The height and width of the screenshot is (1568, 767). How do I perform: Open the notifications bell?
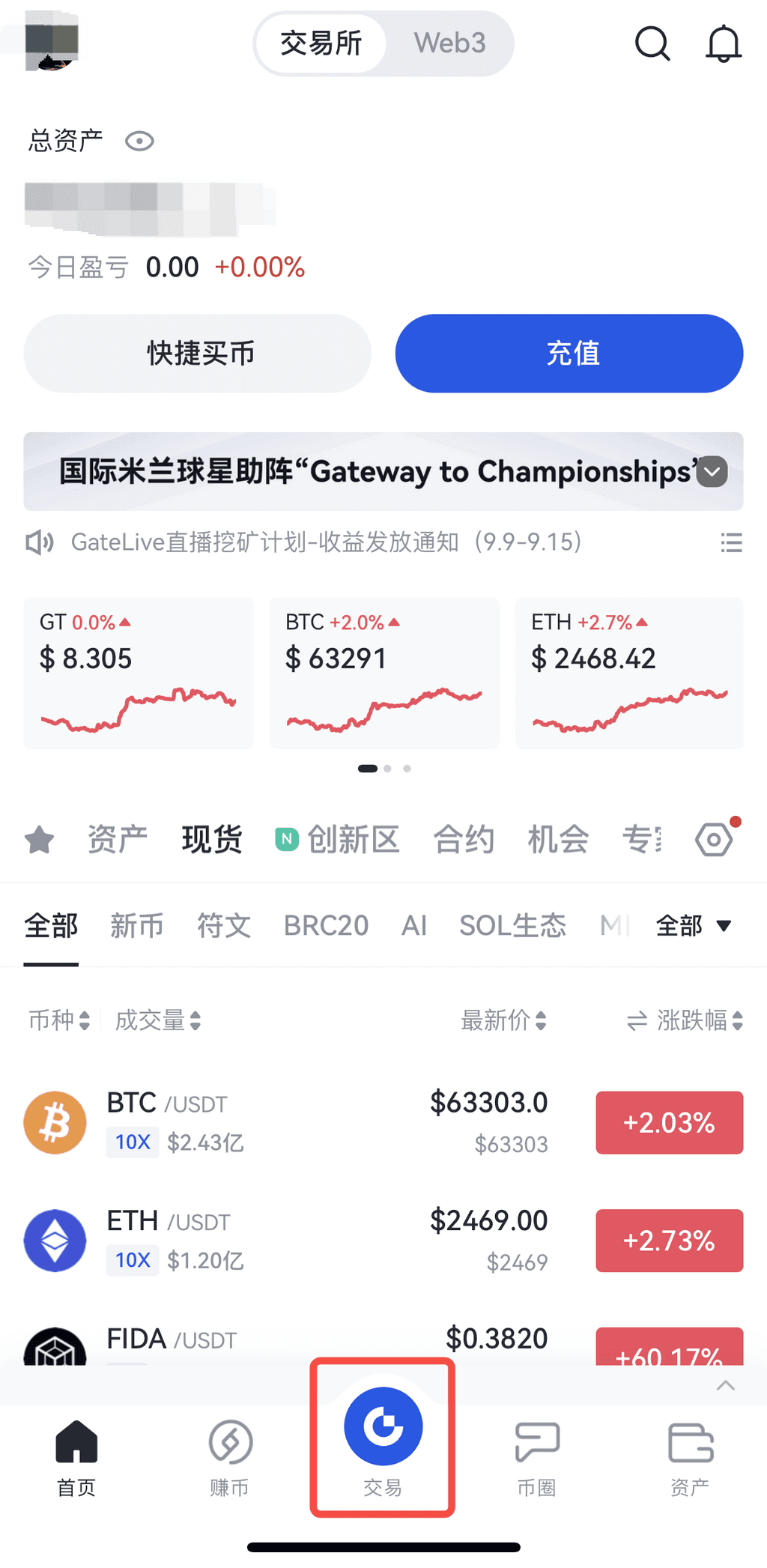tap(724, 43)
